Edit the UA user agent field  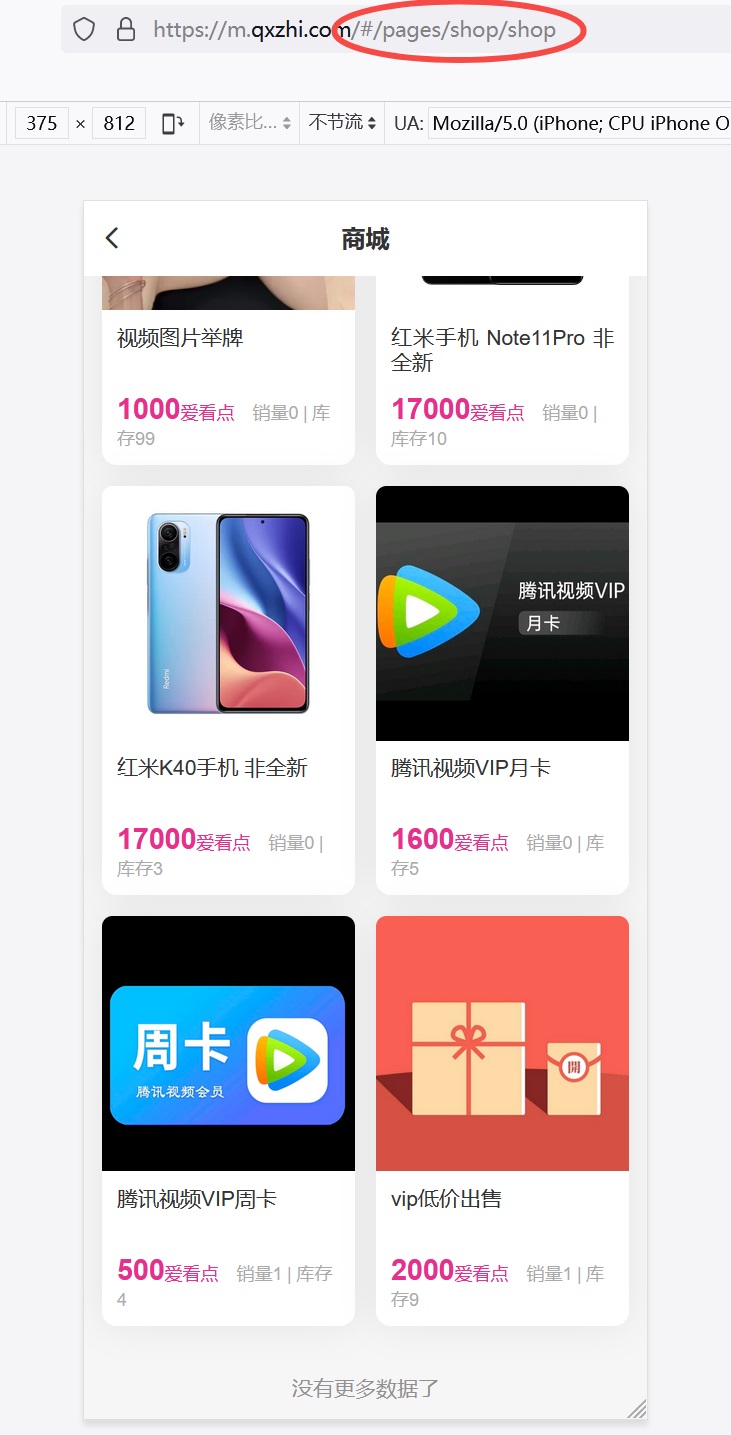click(579, 123)
